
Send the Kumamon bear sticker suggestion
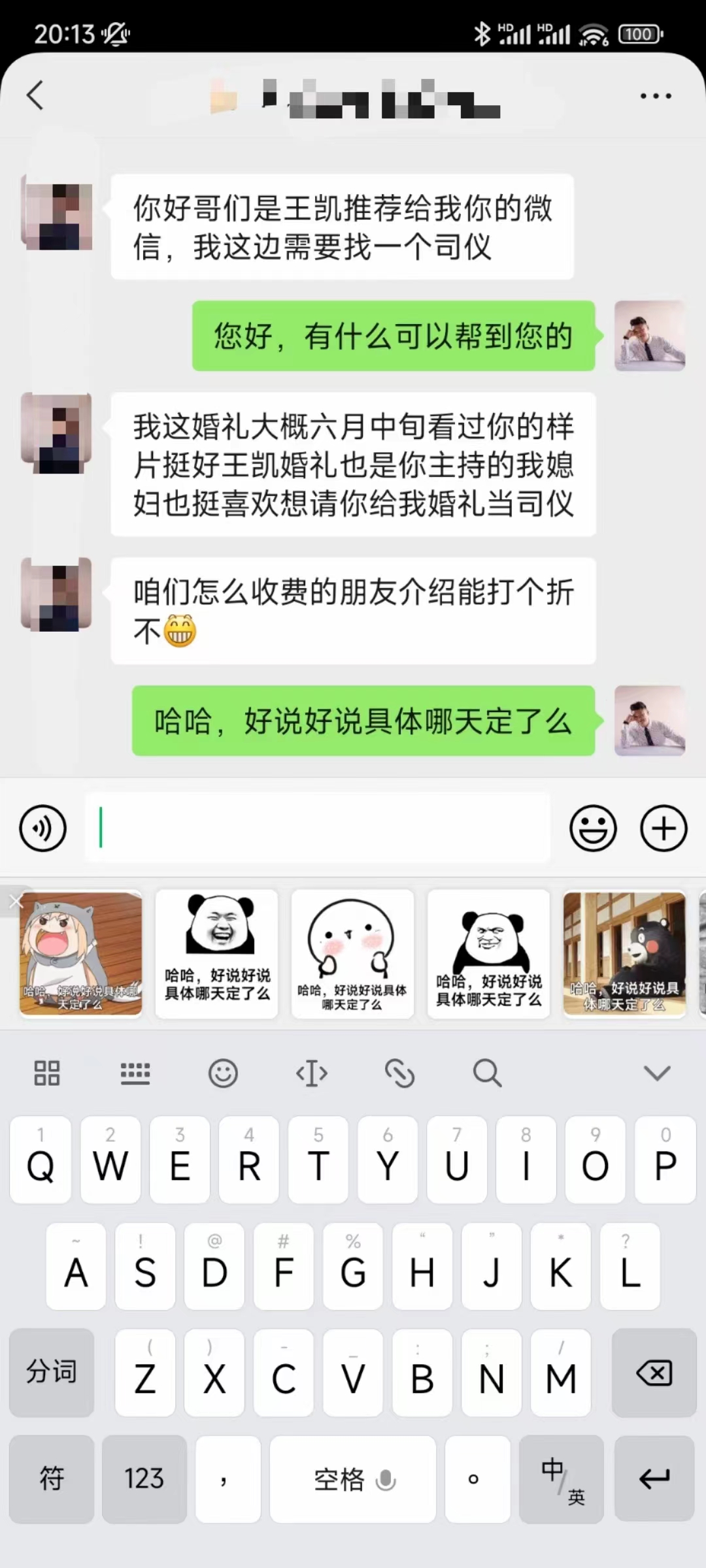(x=624, y=954)
